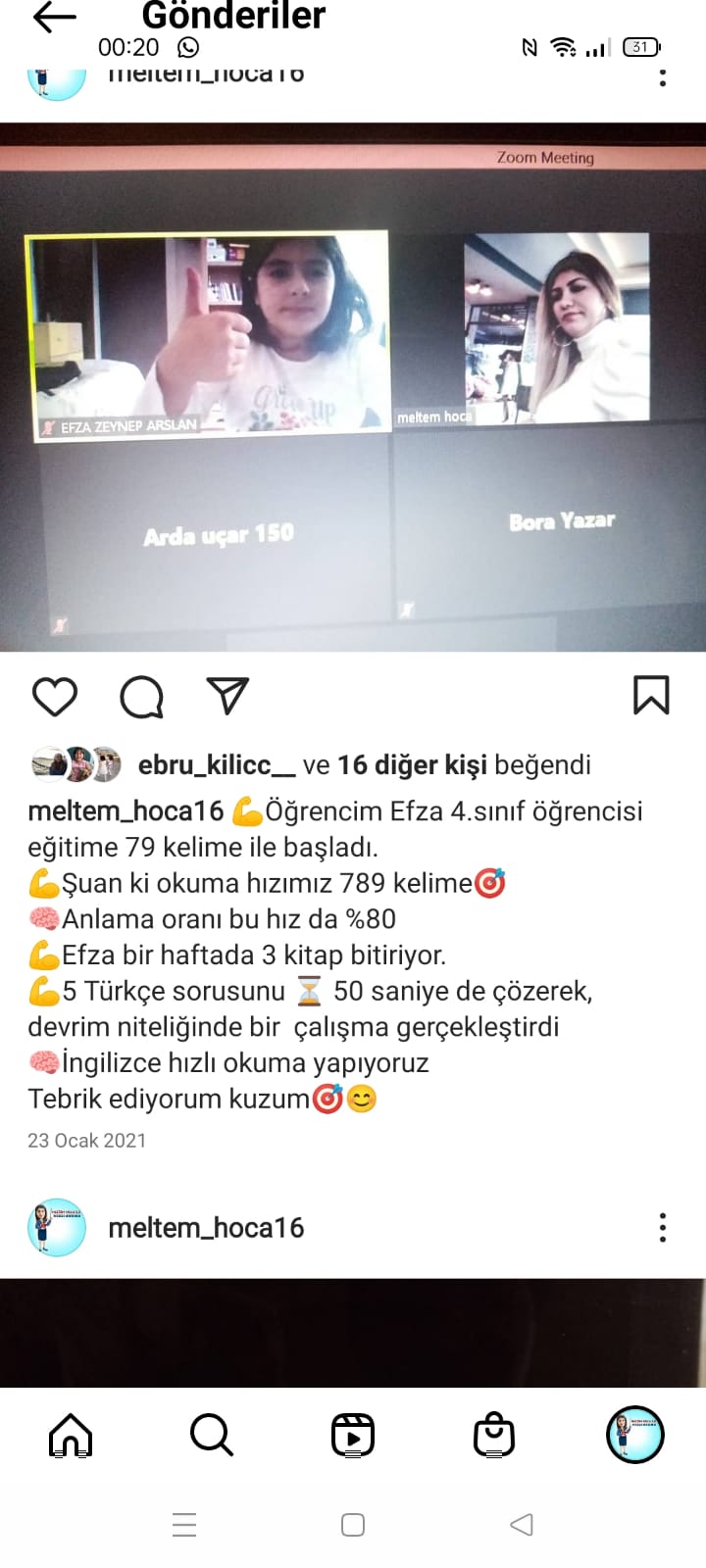The width and height of the screenshot is (706, 1568).
Task: Switch to the Profile tab
Action: (635, 1436)
